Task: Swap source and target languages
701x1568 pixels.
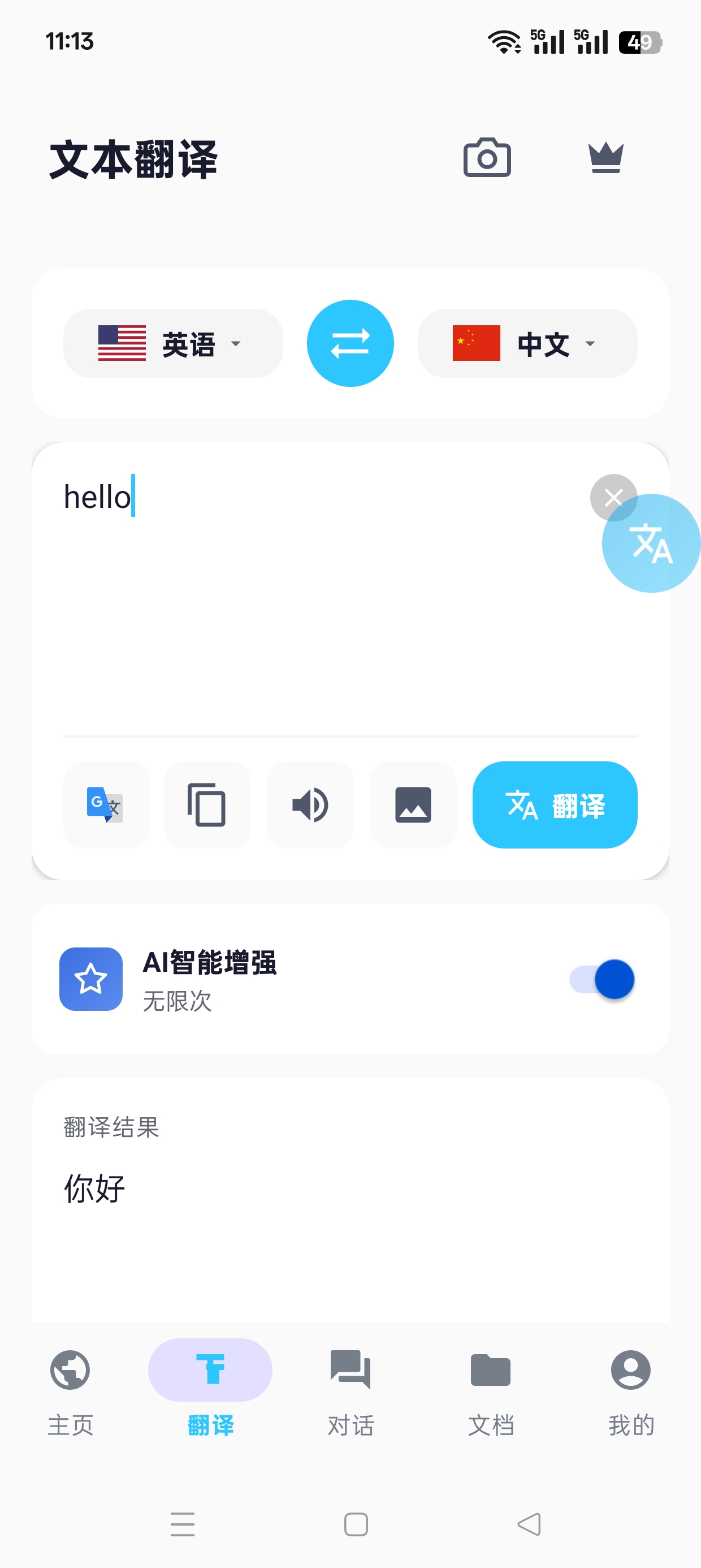Action: pos(350,343)
